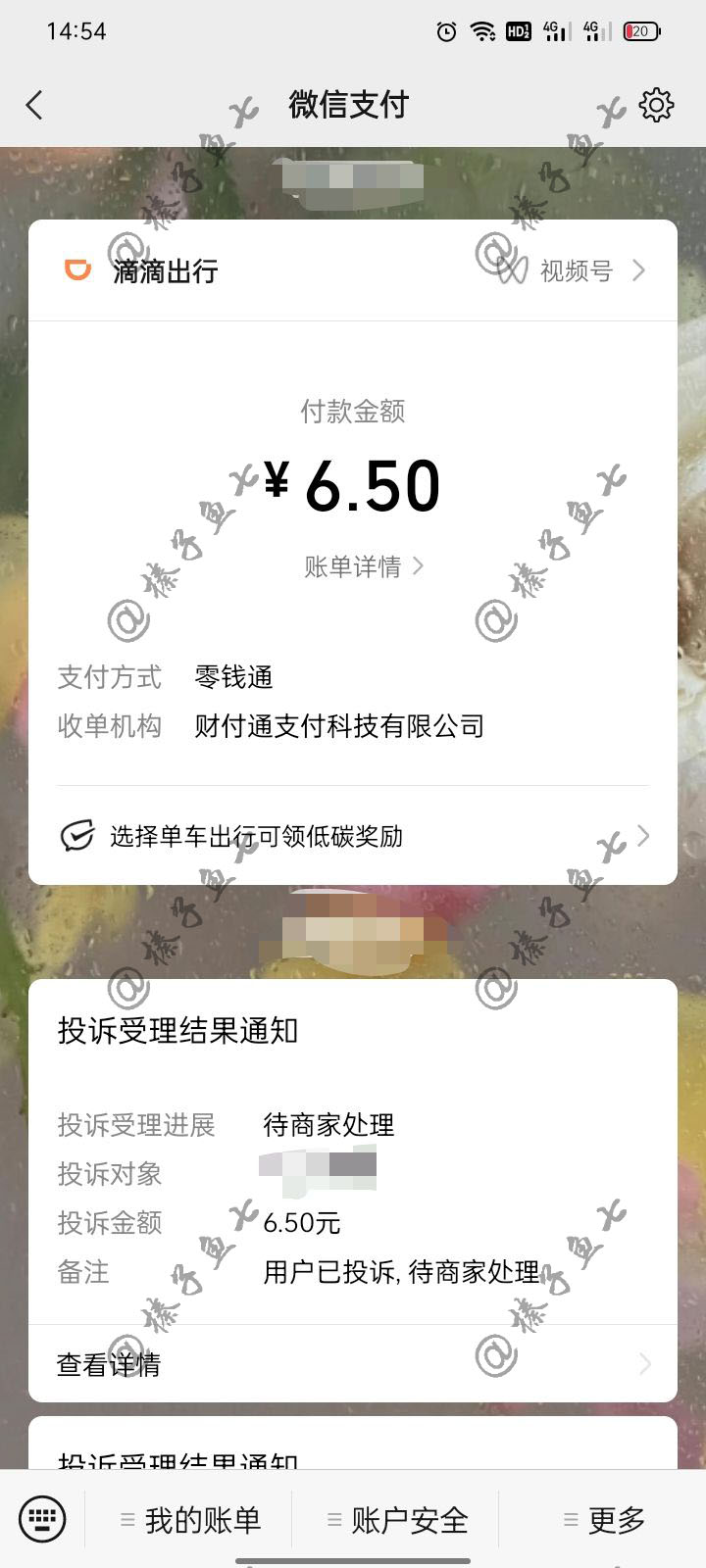
Task: Click the back arrow in the title bar
Action: [35, 104]
